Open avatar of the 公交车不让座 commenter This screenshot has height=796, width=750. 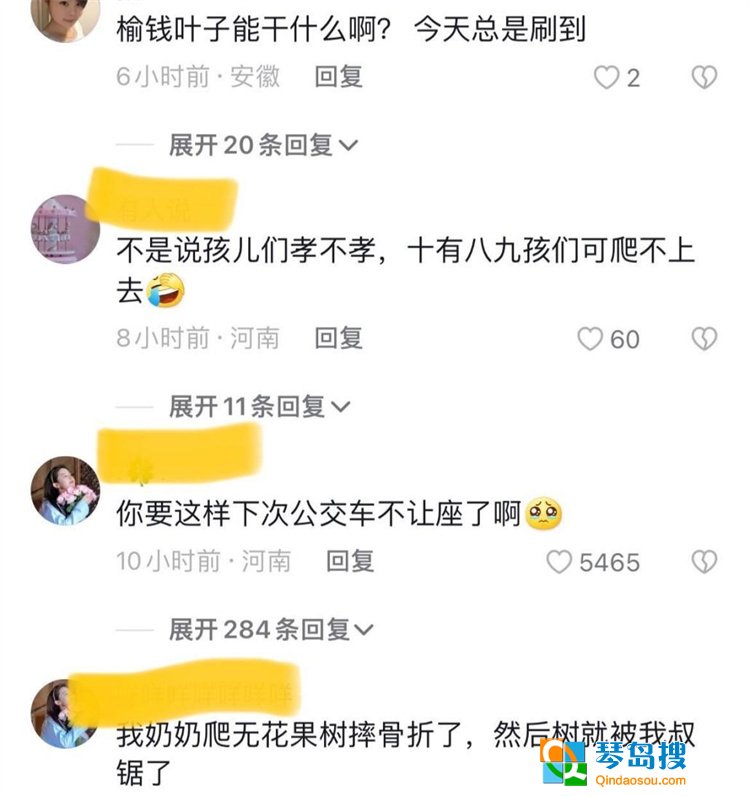click(x=65, y=490)
